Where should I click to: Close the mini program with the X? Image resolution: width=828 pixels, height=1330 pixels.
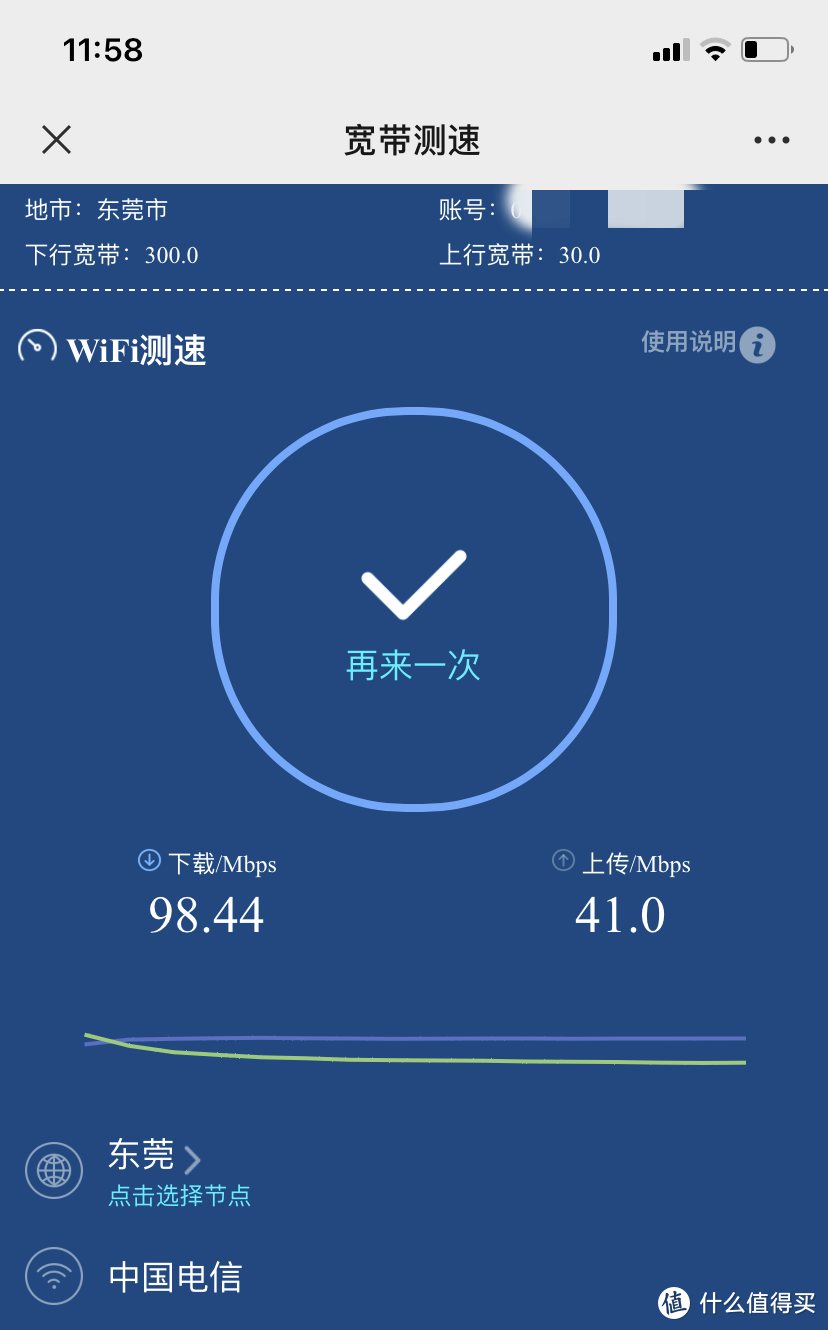(56, 140)
